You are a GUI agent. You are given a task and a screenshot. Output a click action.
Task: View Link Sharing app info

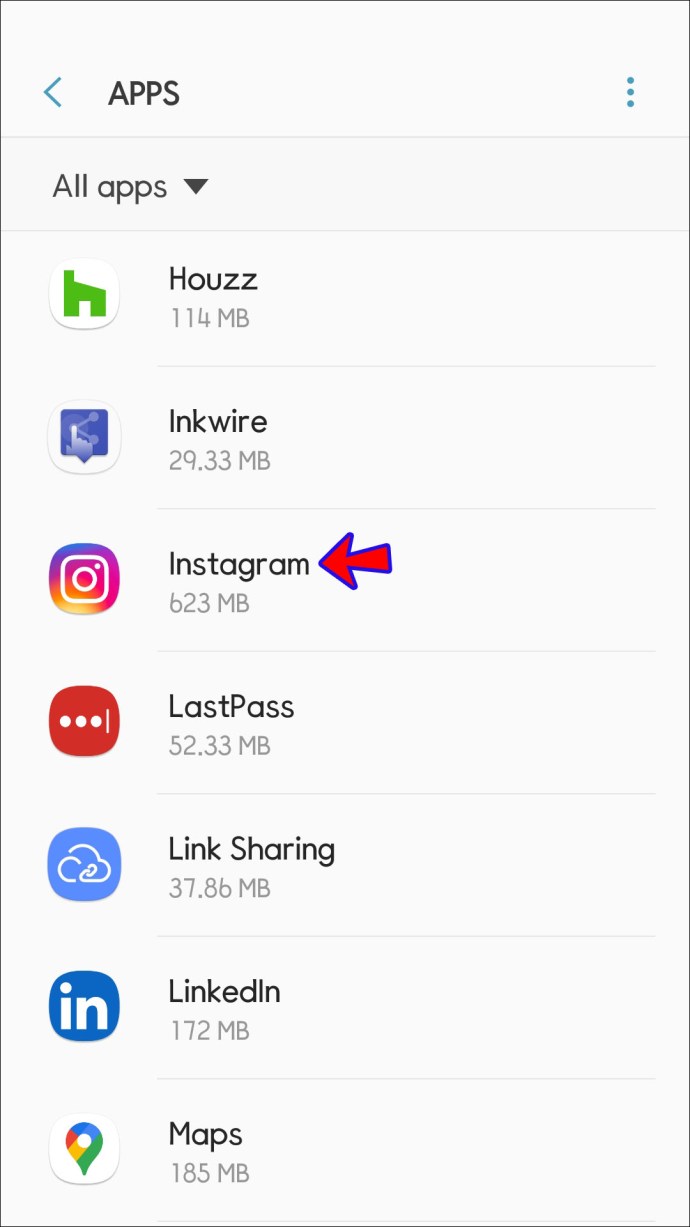tap(345, 865)
